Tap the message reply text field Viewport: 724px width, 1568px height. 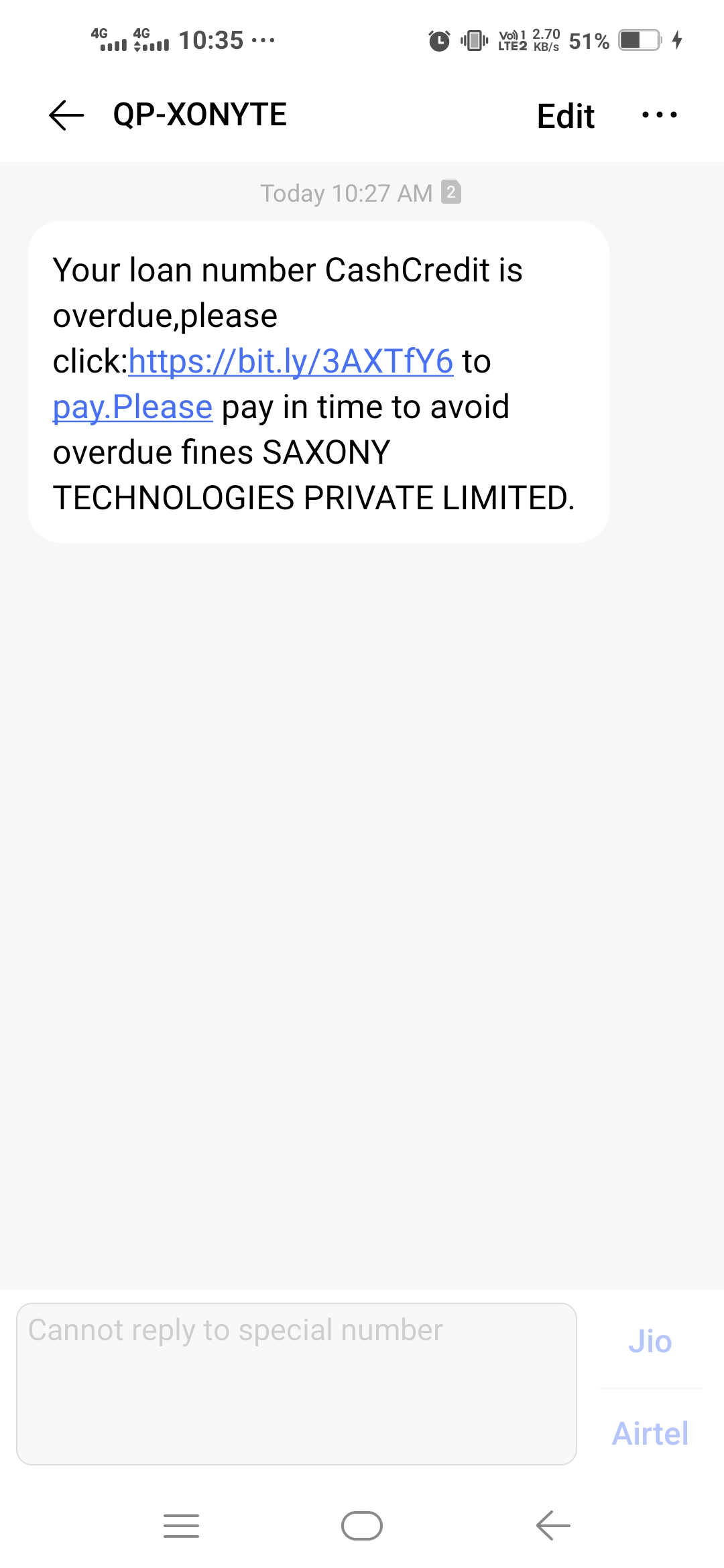pyautogui.click(x=296, y=1384)
